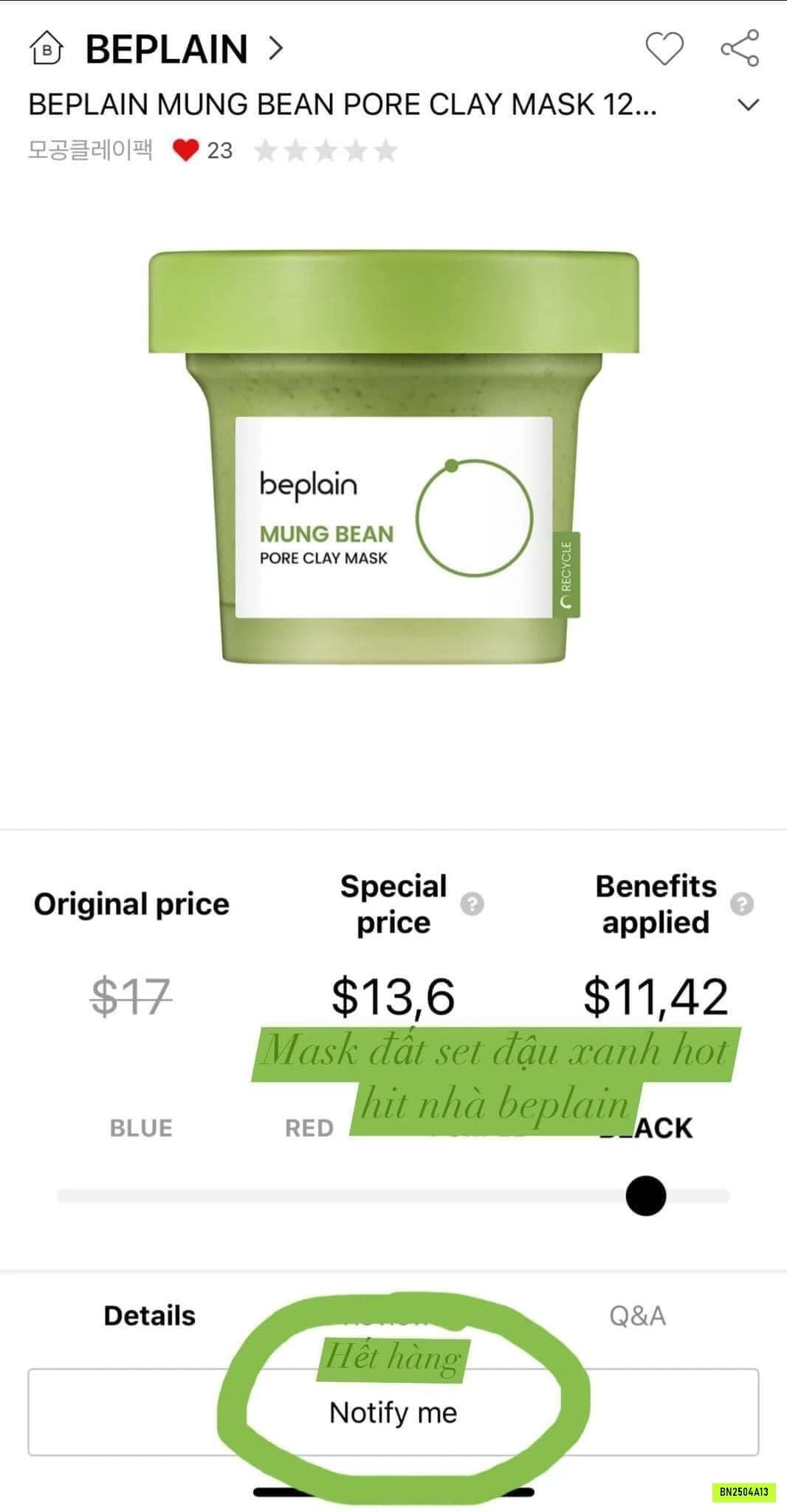The width and height of the screenshot is (787, 1512).
Task: Show help for Benefits applied
Action: tap(742, 904)
